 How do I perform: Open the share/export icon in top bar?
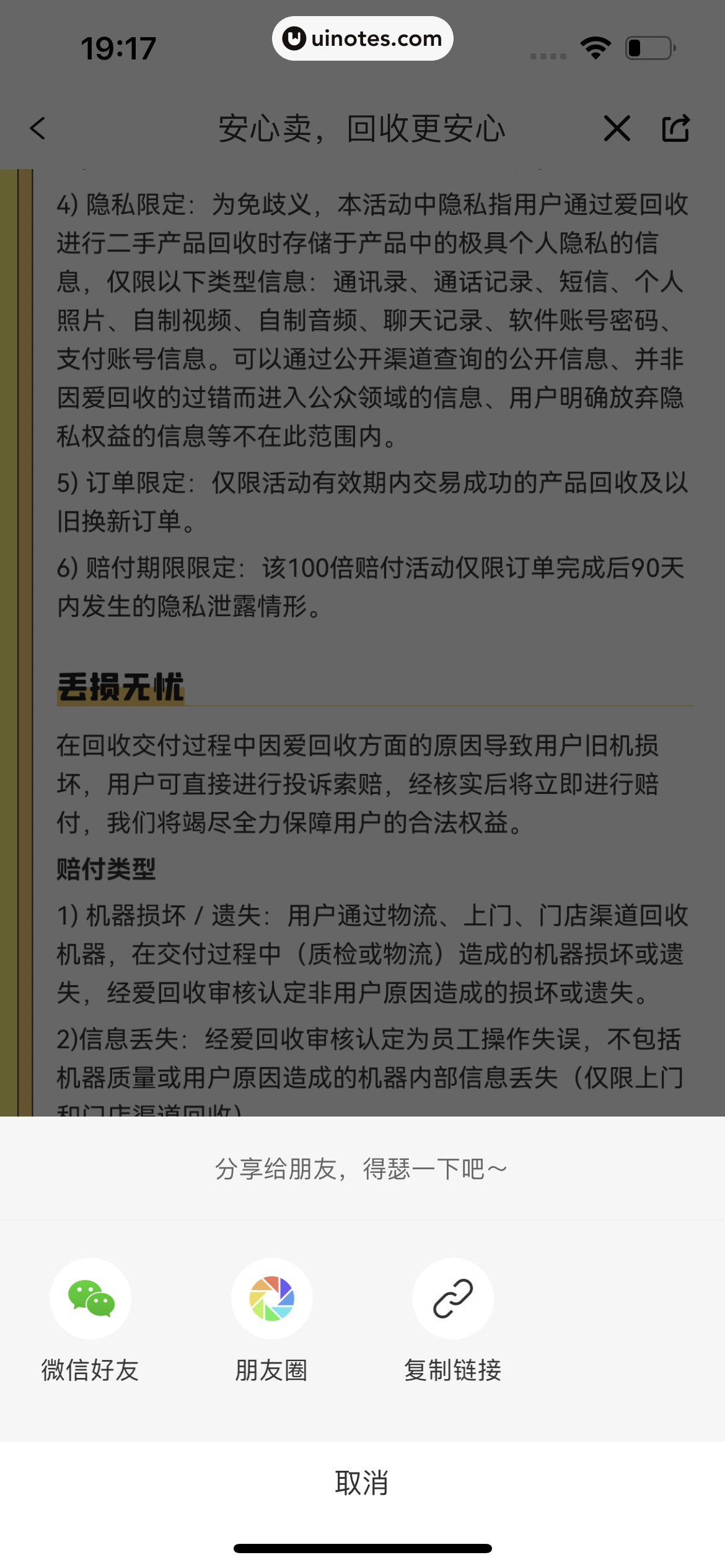pyautogui.click(x=676, y=129)
